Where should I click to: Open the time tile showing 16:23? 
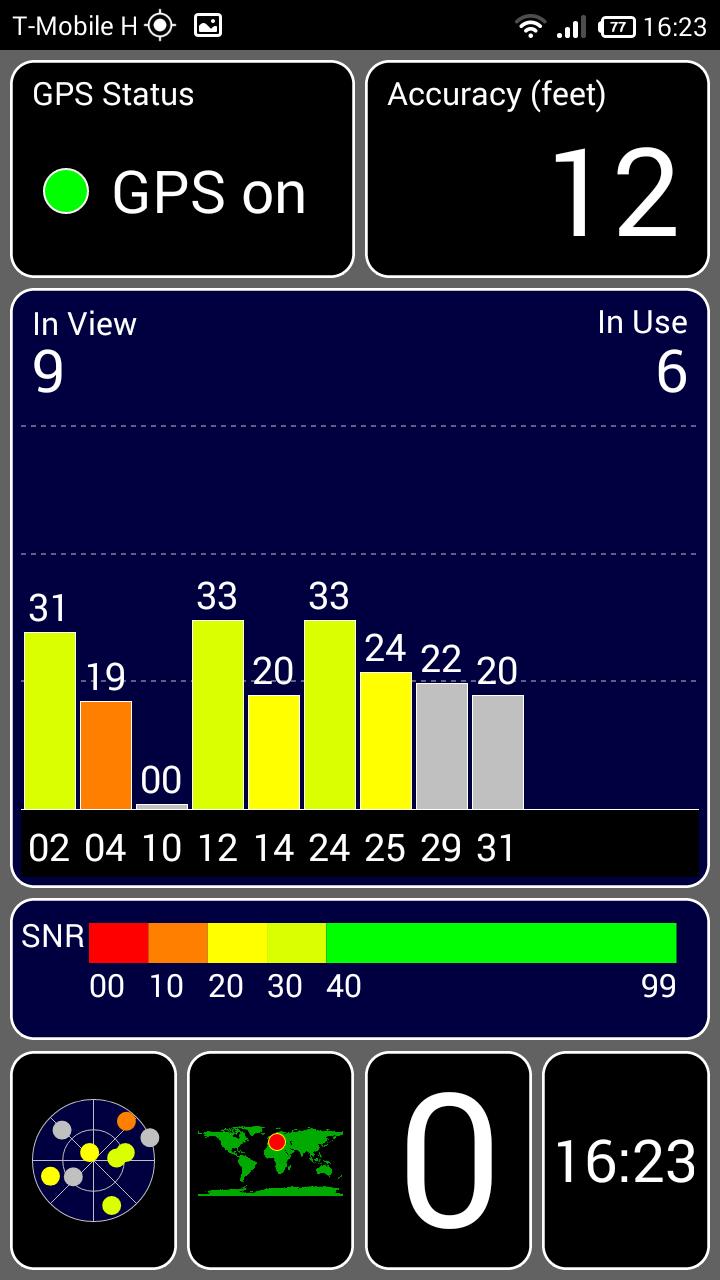point(626,1160)
